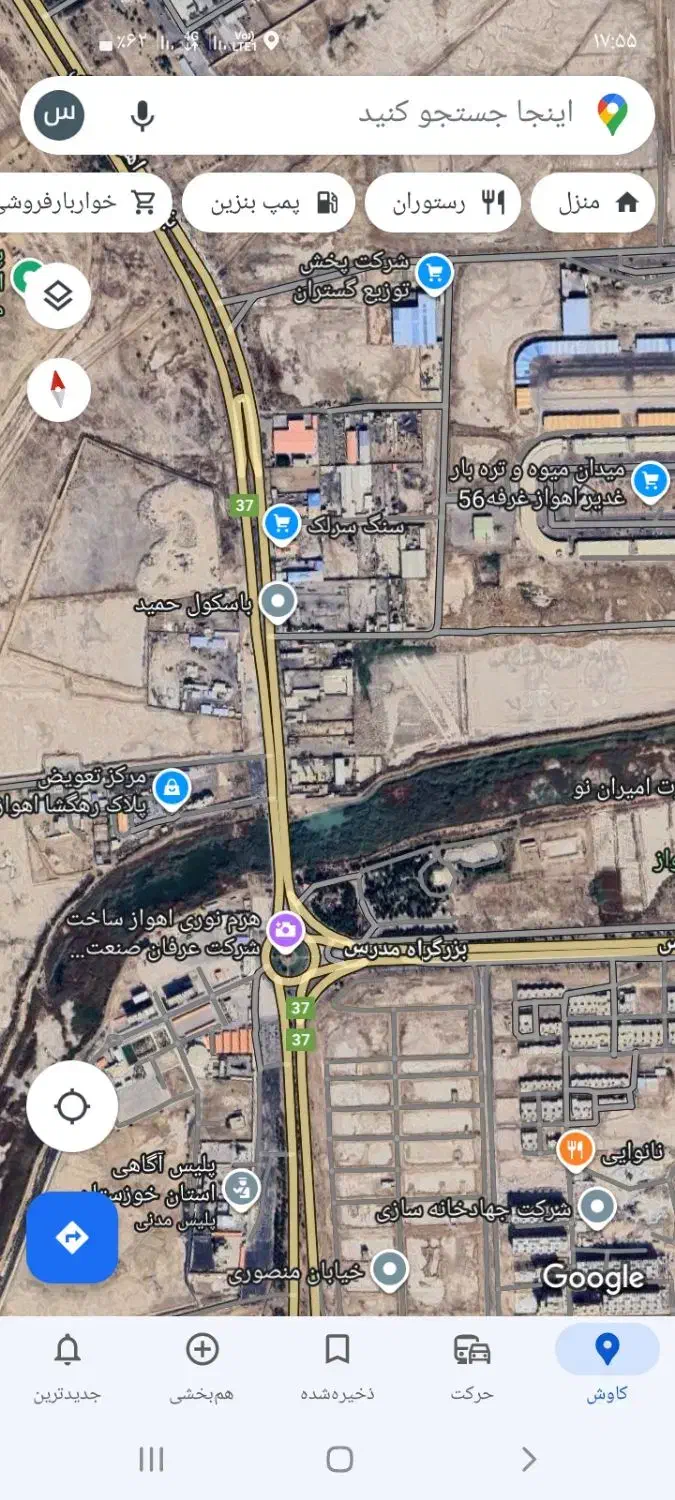675x1500 pixels.
Task: Open the map layers button
Action: pos(58,296)
